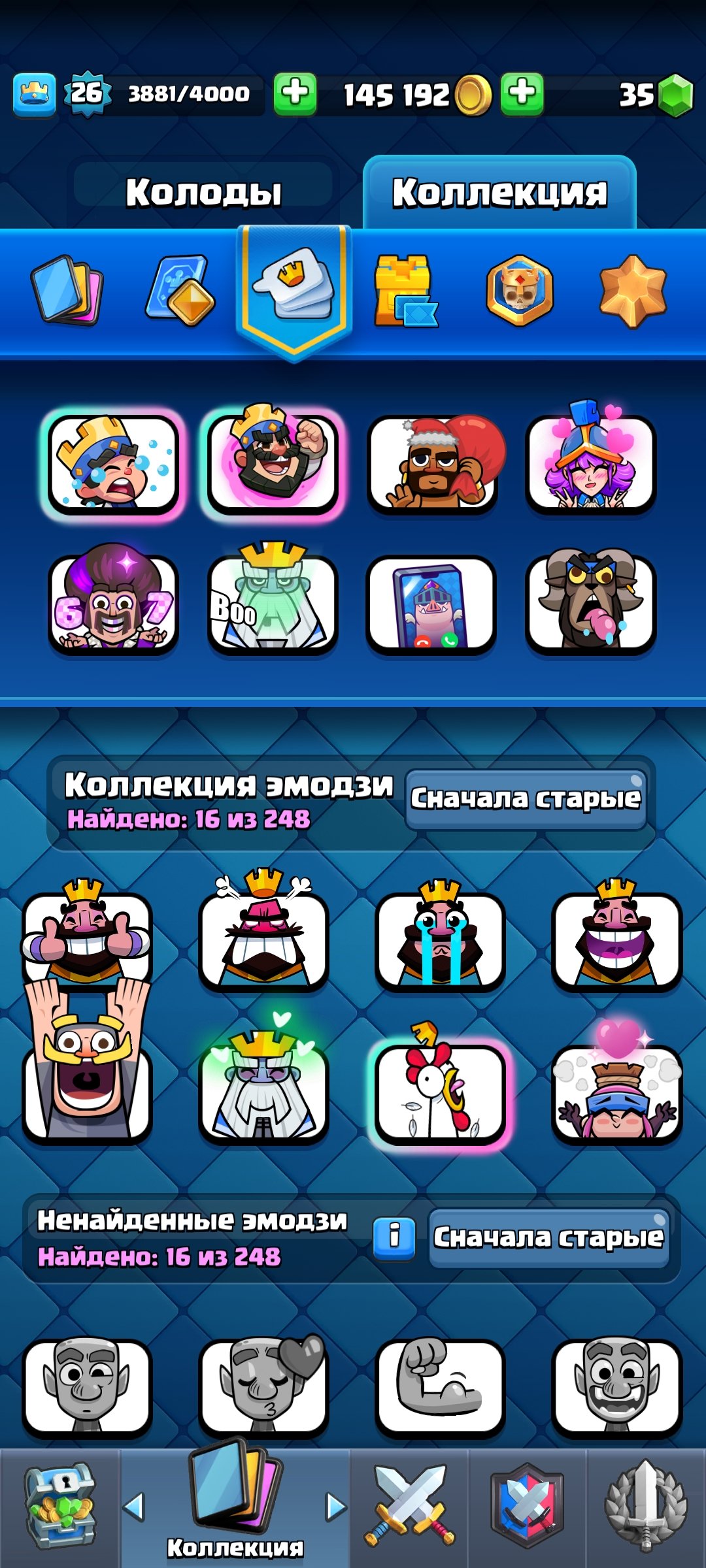Switch to the Колоды tab
Image resolution: width=706 pixels, height=1568 pixels.
pos(203,192)
